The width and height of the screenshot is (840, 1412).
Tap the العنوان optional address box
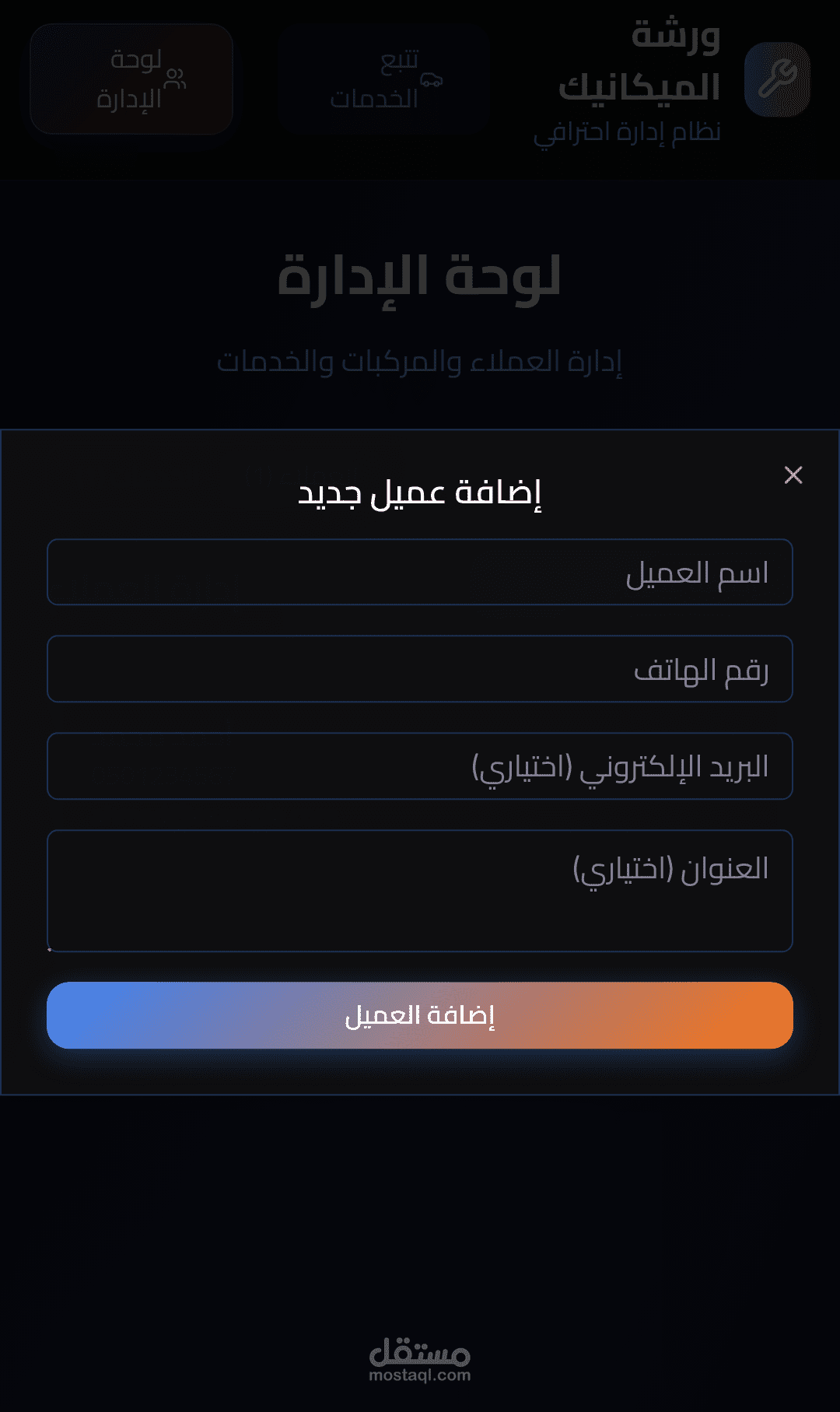(x=420, y=891)
